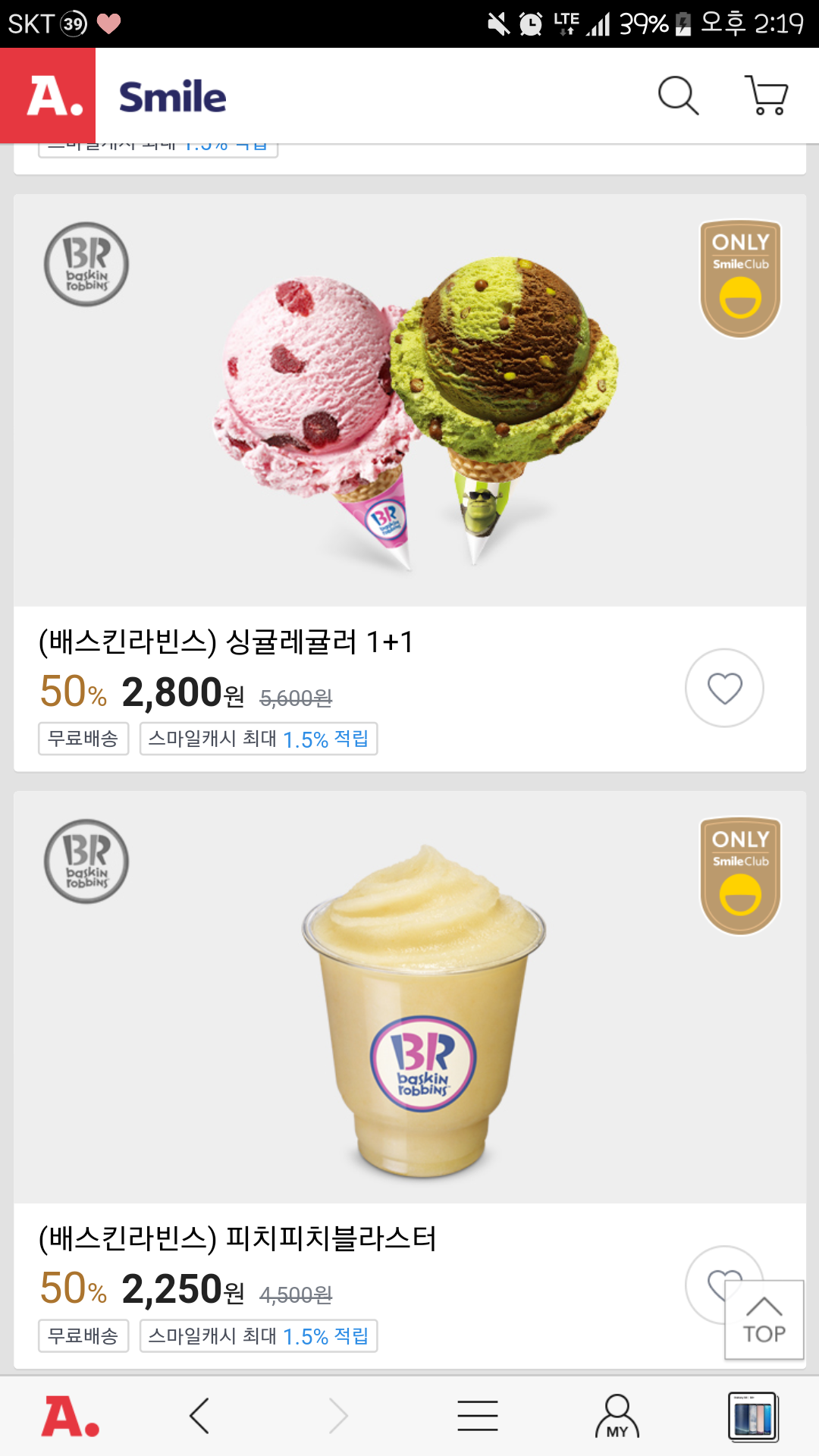Tap the red A. logo in header
Screen dimensions: 819x1456
click(48, 96)
